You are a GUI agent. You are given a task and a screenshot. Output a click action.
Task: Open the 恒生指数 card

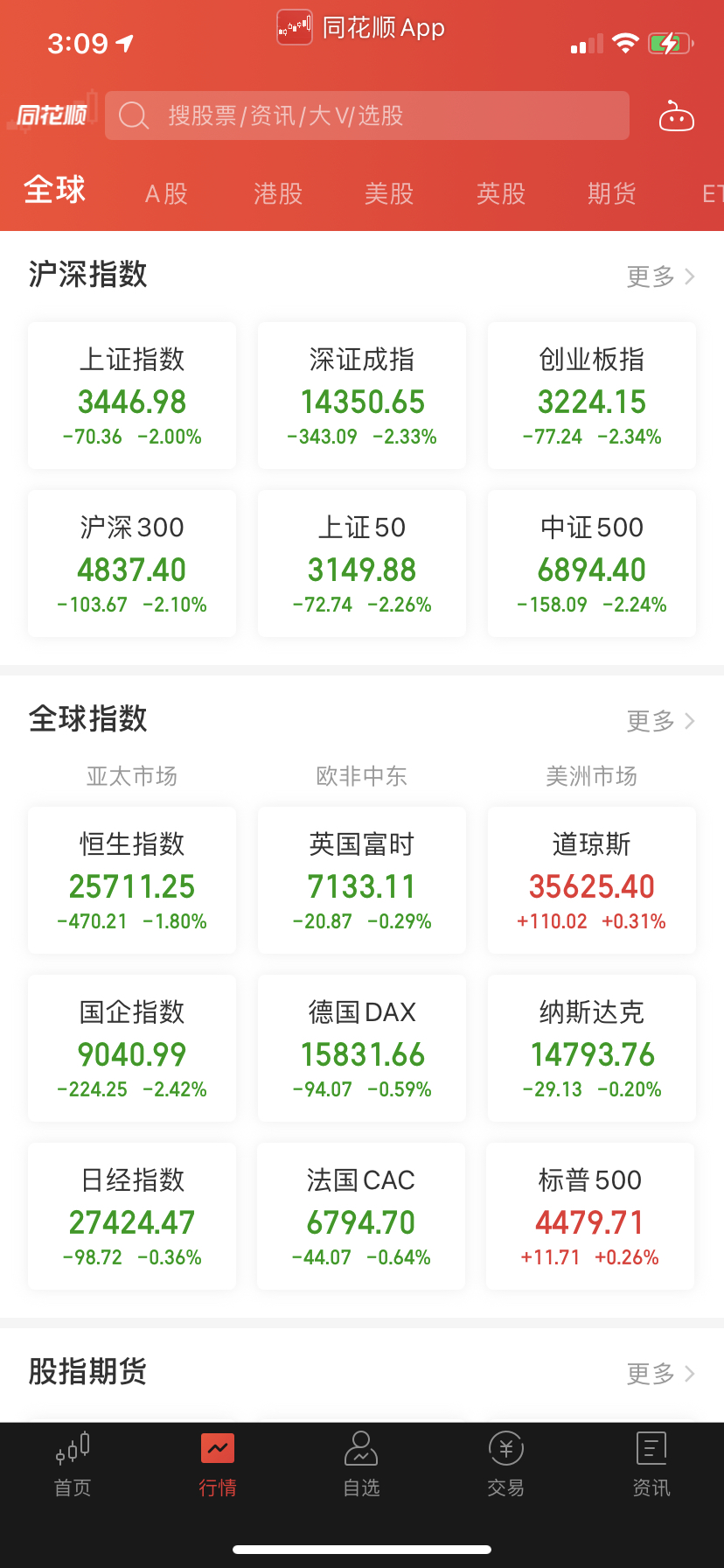132,880
